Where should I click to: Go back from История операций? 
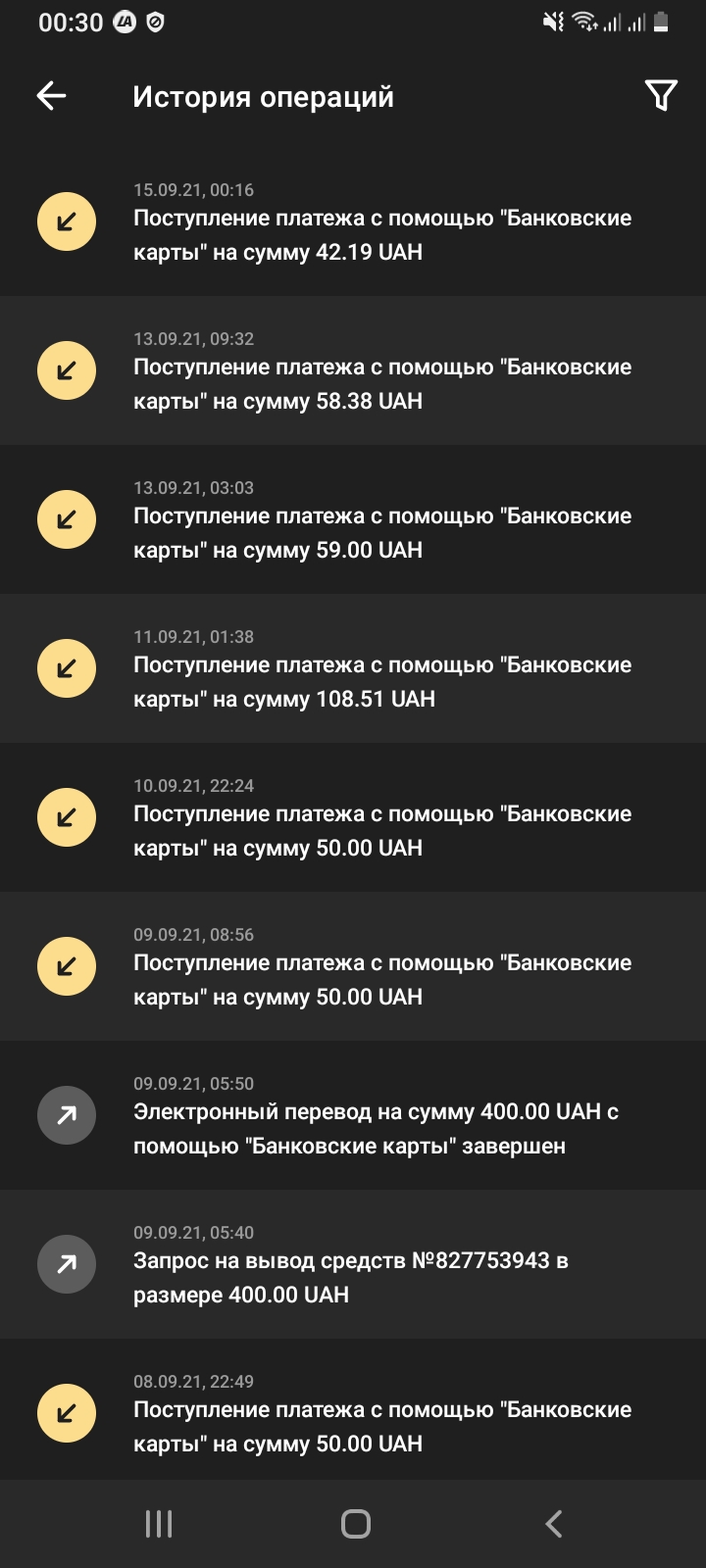tap(51, 96)
